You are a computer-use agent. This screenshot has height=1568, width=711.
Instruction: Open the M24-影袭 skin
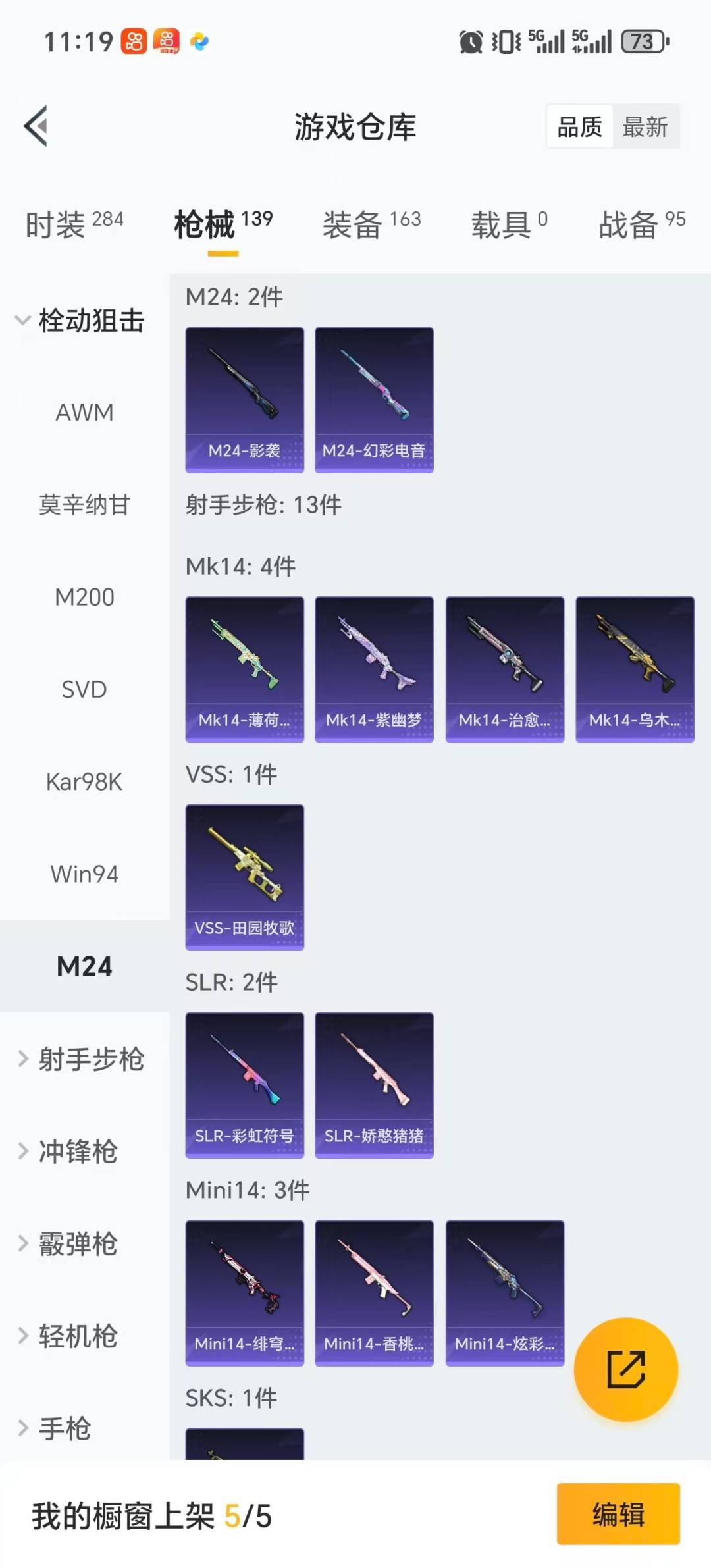pyautogui.click(x=244, y=400)
